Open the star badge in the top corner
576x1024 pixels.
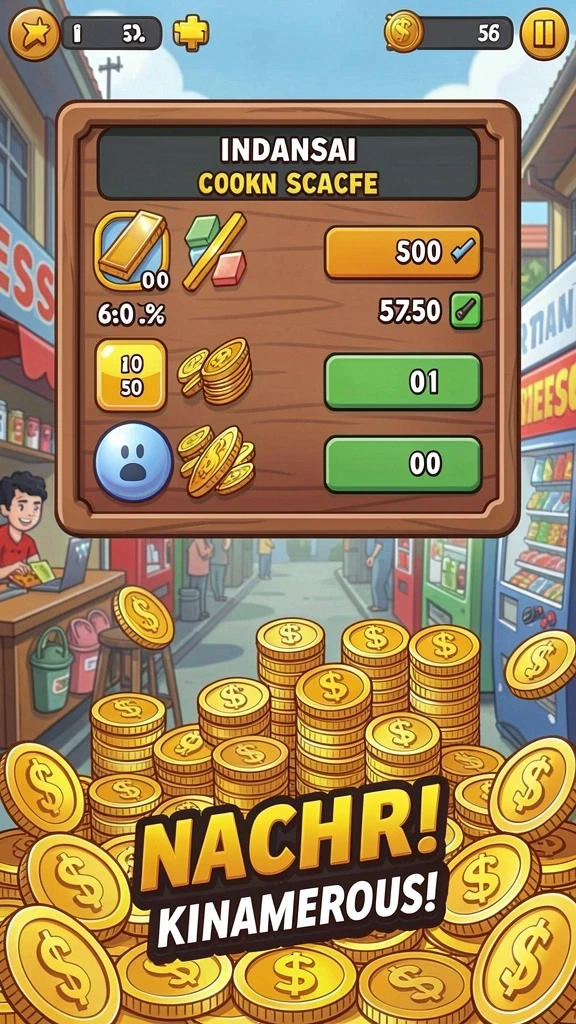click(34, 33)
